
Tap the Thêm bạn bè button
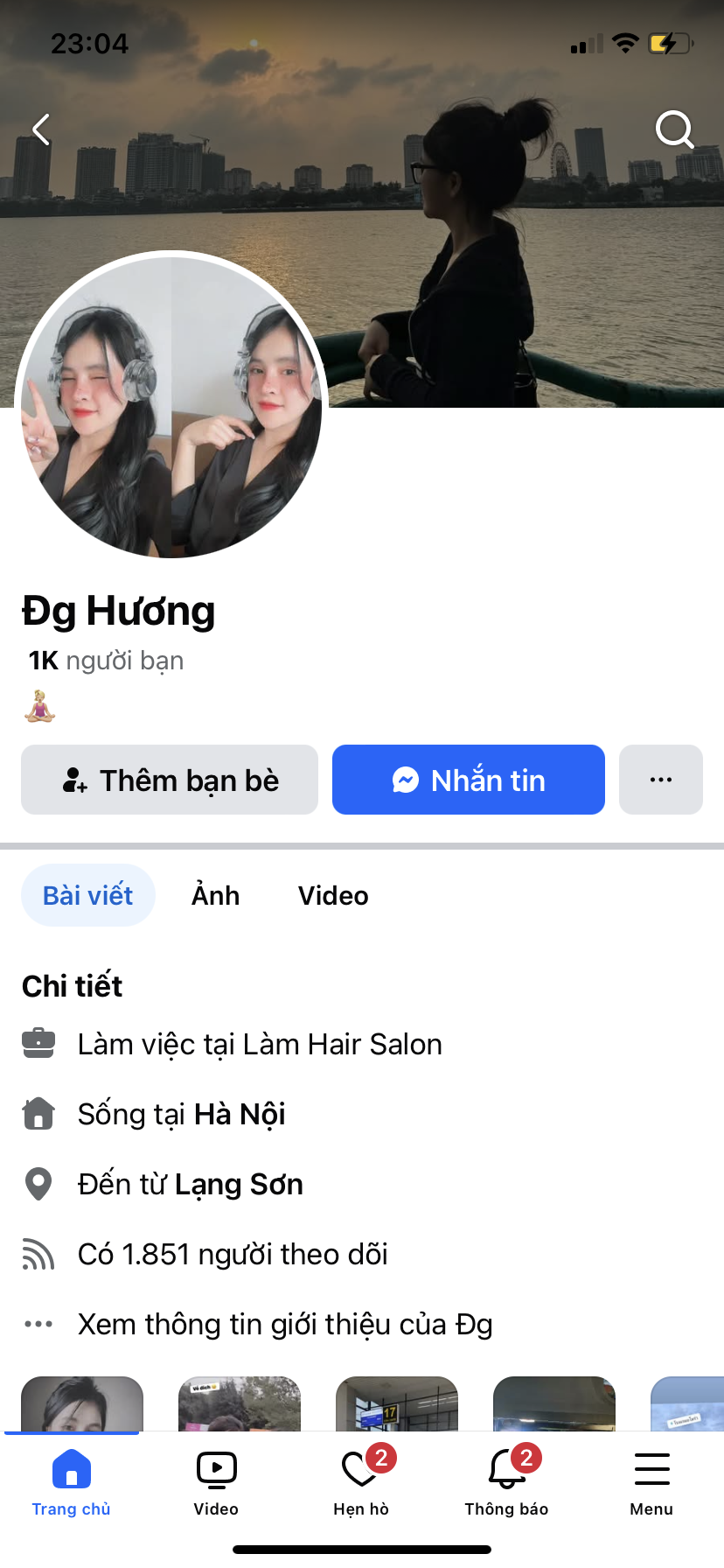[x=170, y=780]
